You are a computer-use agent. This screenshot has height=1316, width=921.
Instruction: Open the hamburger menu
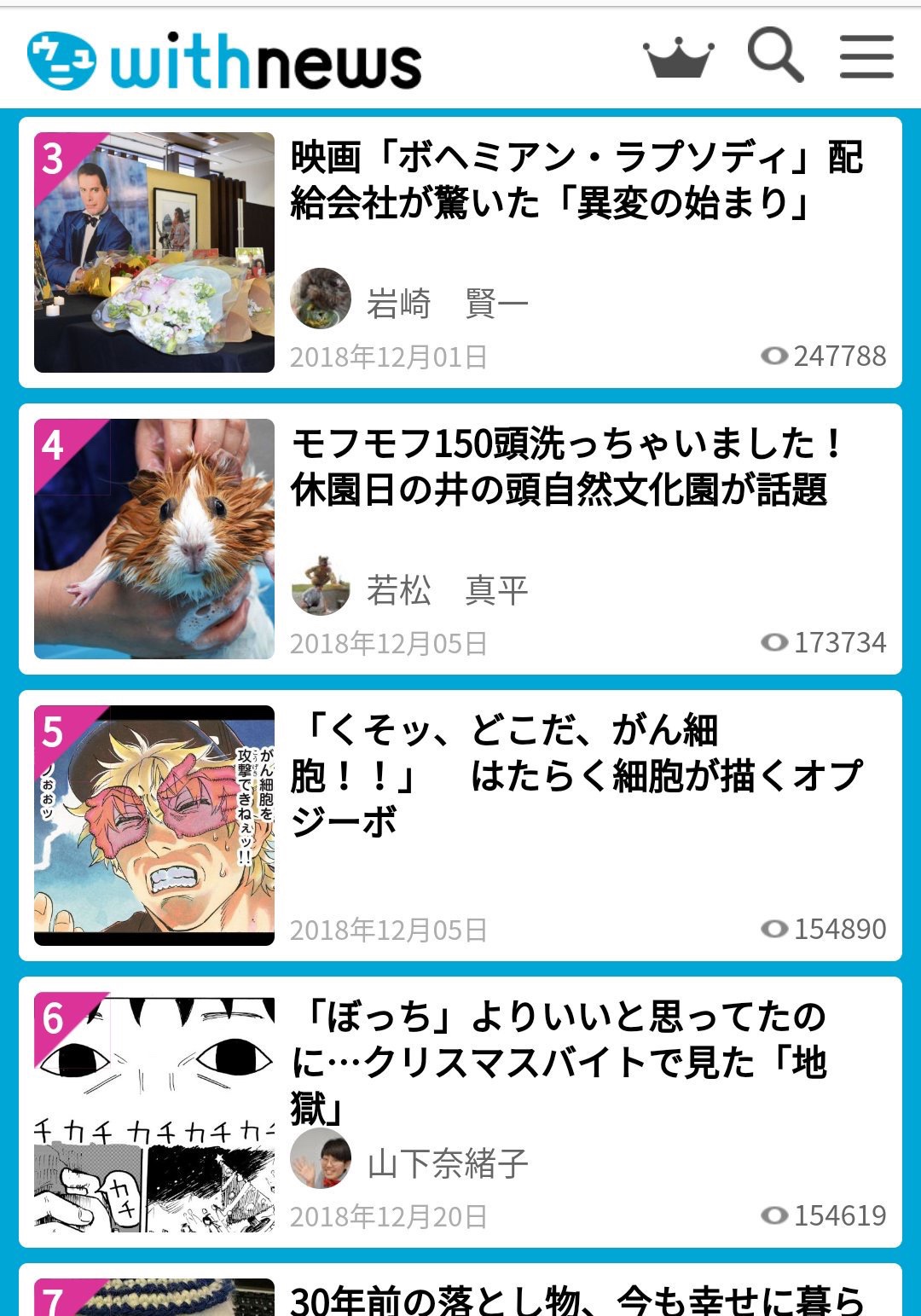[866, 57]
